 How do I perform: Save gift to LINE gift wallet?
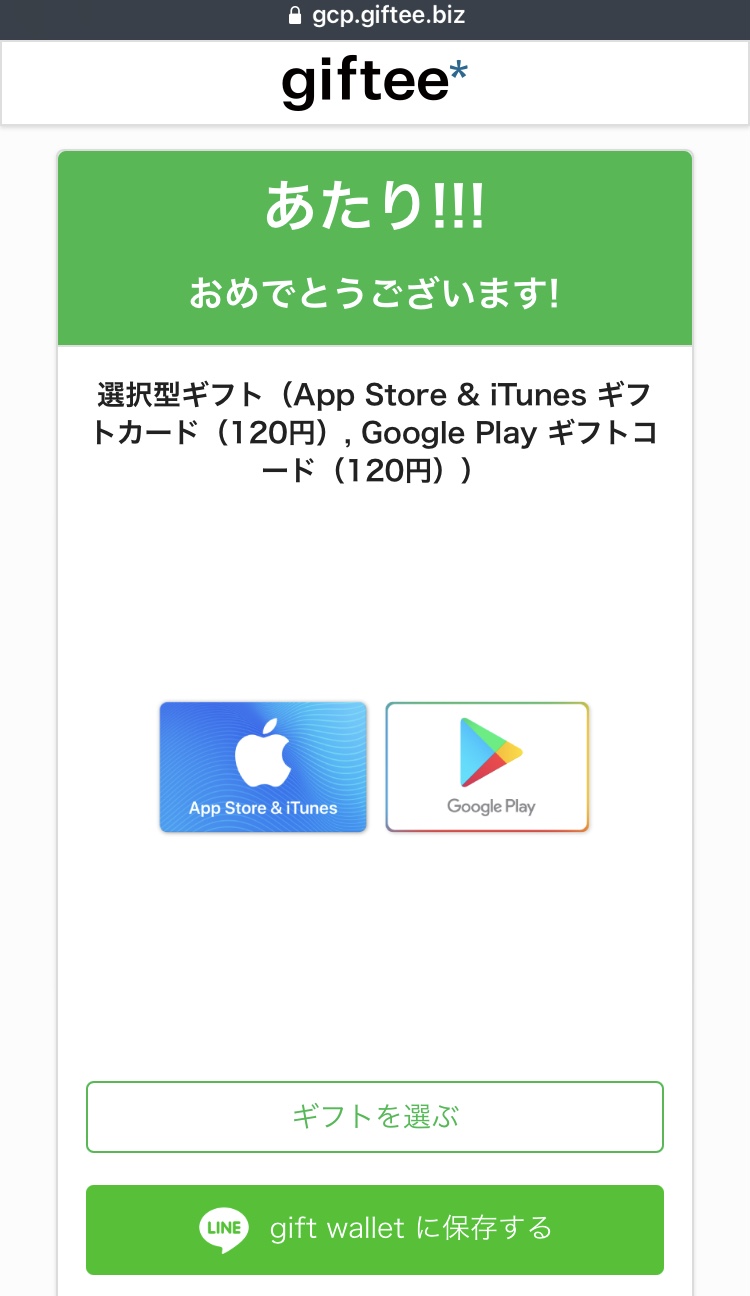[375, 1229]
